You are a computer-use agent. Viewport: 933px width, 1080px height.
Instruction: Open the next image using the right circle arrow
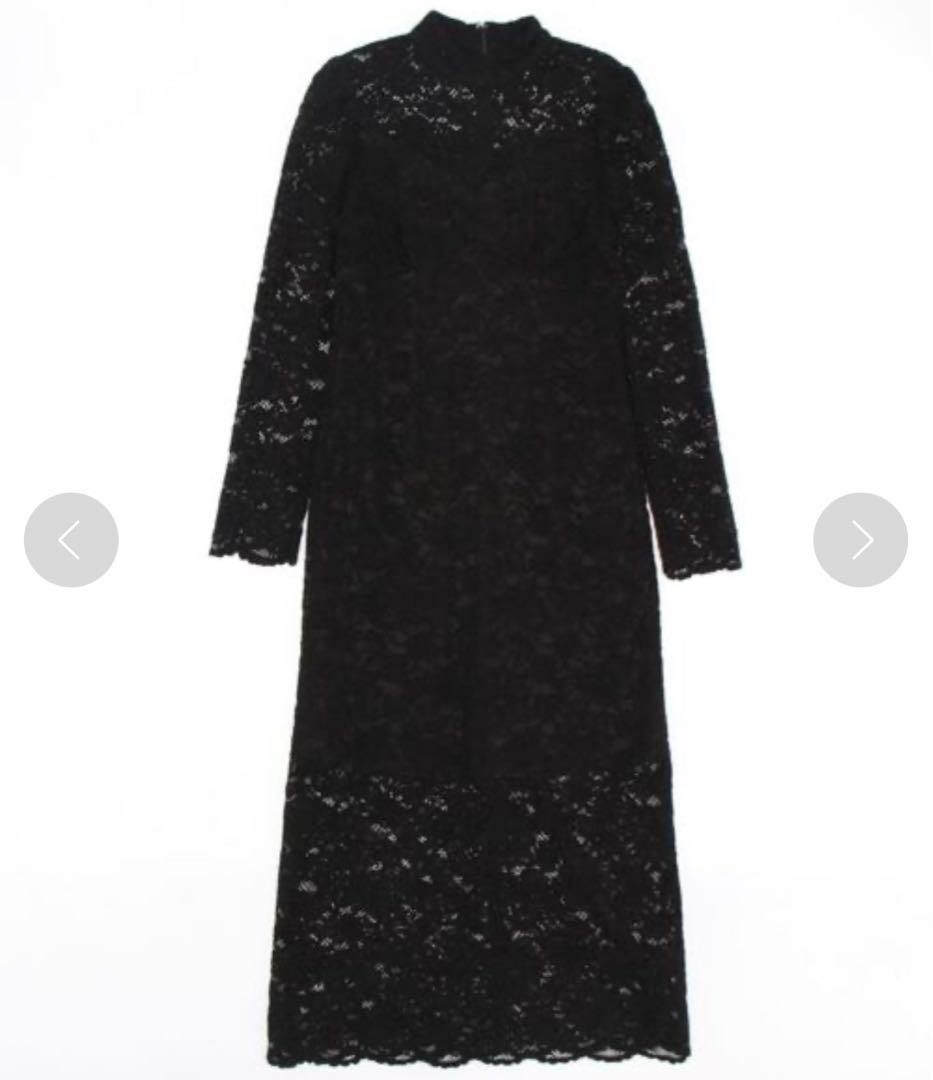click(x=861, y=540)
